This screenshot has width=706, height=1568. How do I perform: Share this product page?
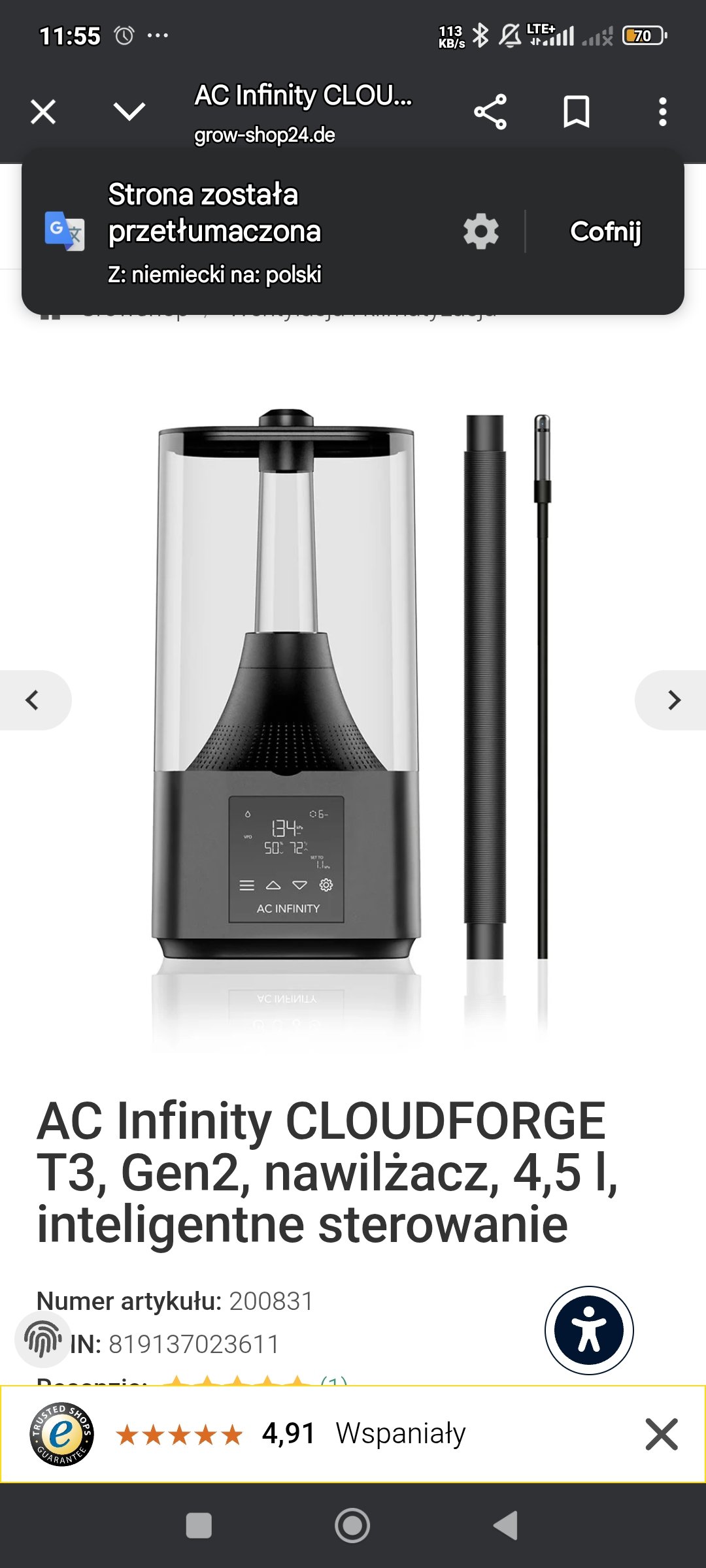[490, 112]
